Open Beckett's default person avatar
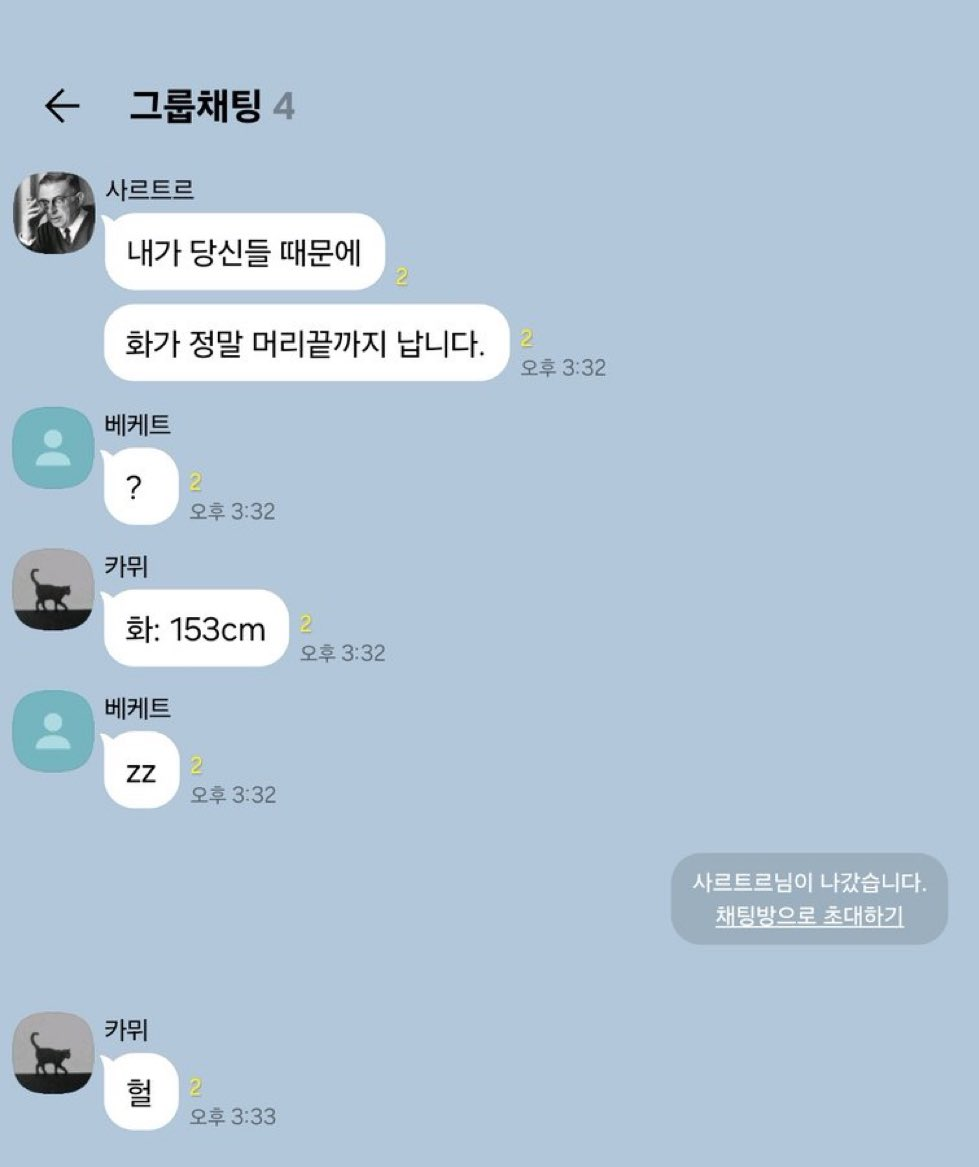This screenshot has height=1167, width=979. (53, 448)
